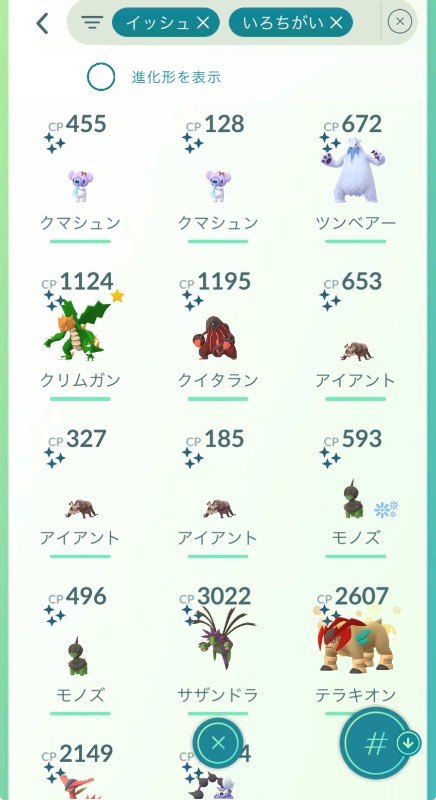This screenshot has width=436, height=800.
Task: Go back with the top-left arrow
Action: (43, 23)
